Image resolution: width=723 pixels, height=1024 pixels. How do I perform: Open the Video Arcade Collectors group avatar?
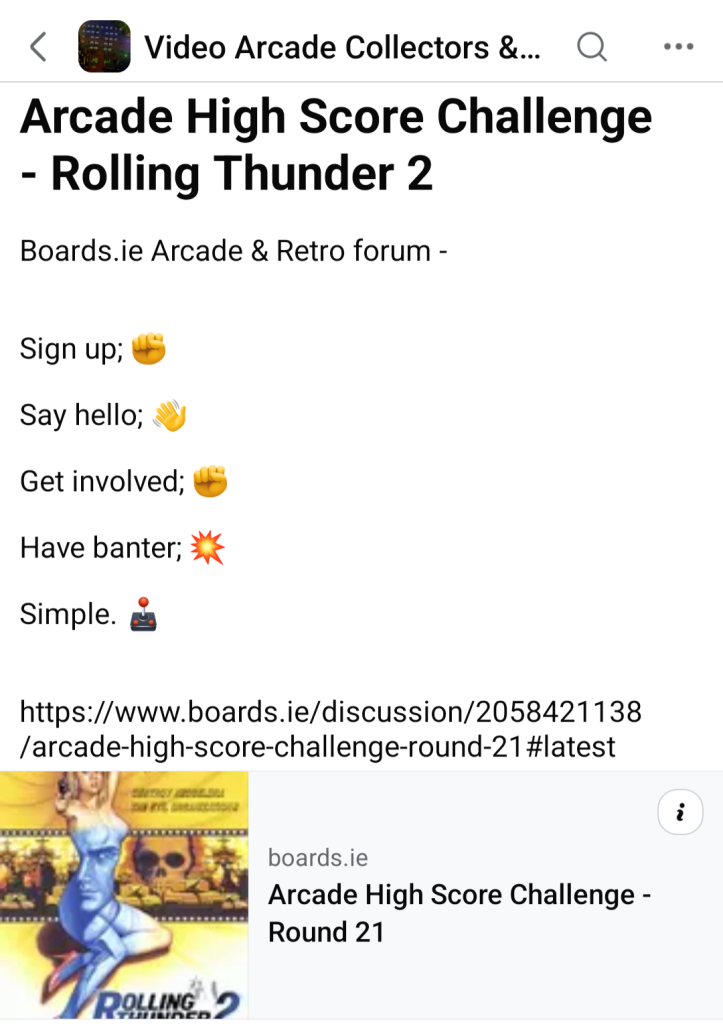coord(104,46)
